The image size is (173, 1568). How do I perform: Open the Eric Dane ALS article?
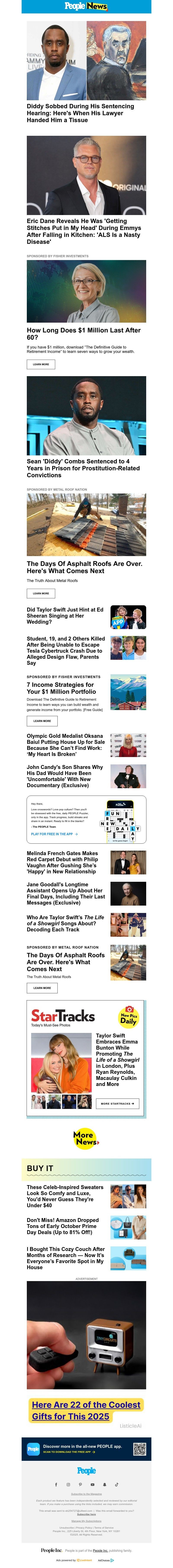click(83, 231)
